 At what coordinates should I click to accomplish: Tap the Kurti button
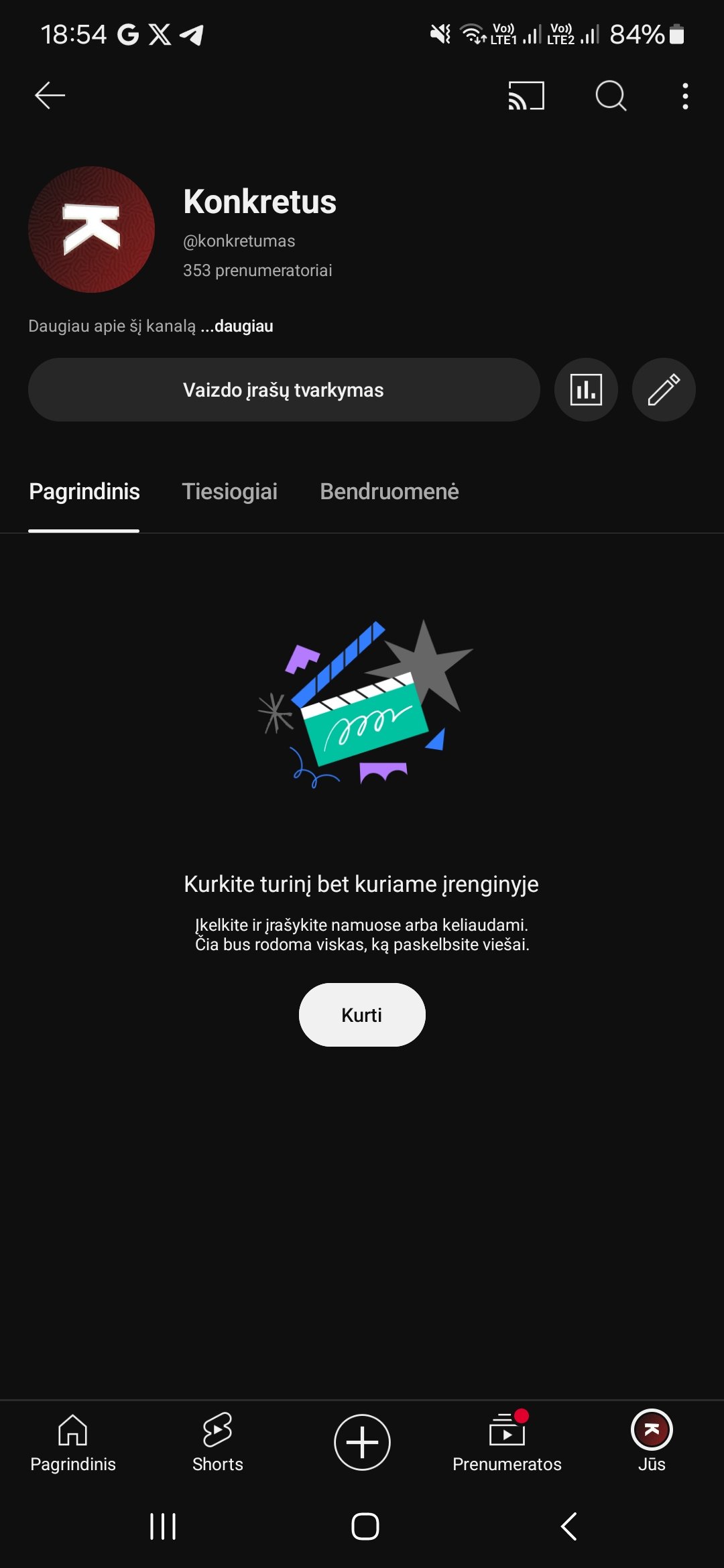(x=362, y=1015)
